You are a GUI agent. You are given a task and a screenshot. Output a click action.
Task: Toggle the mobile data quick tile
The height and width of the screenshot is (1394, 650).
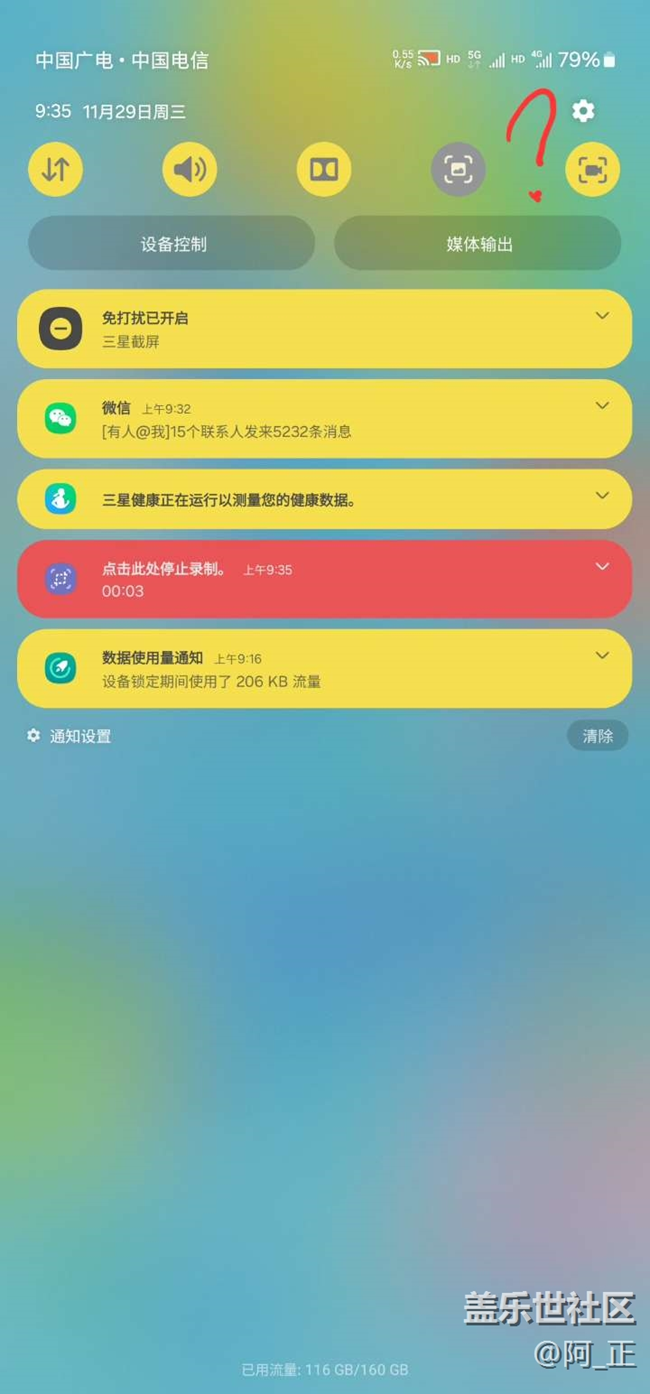pyautogui.click(x=55, y=169)
